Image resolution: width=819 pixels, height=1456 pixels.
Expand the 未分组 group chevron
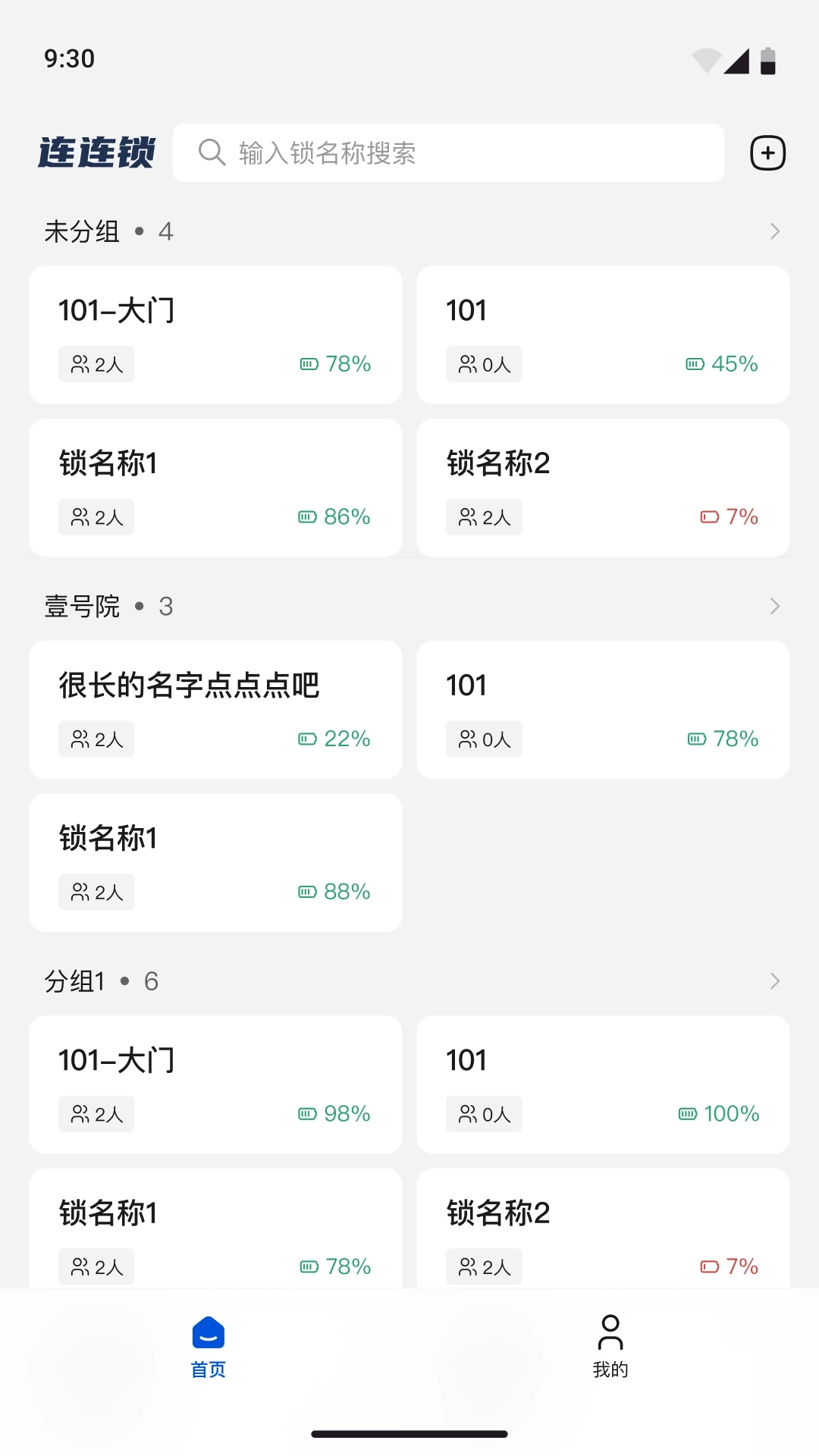tap(774, 231)
